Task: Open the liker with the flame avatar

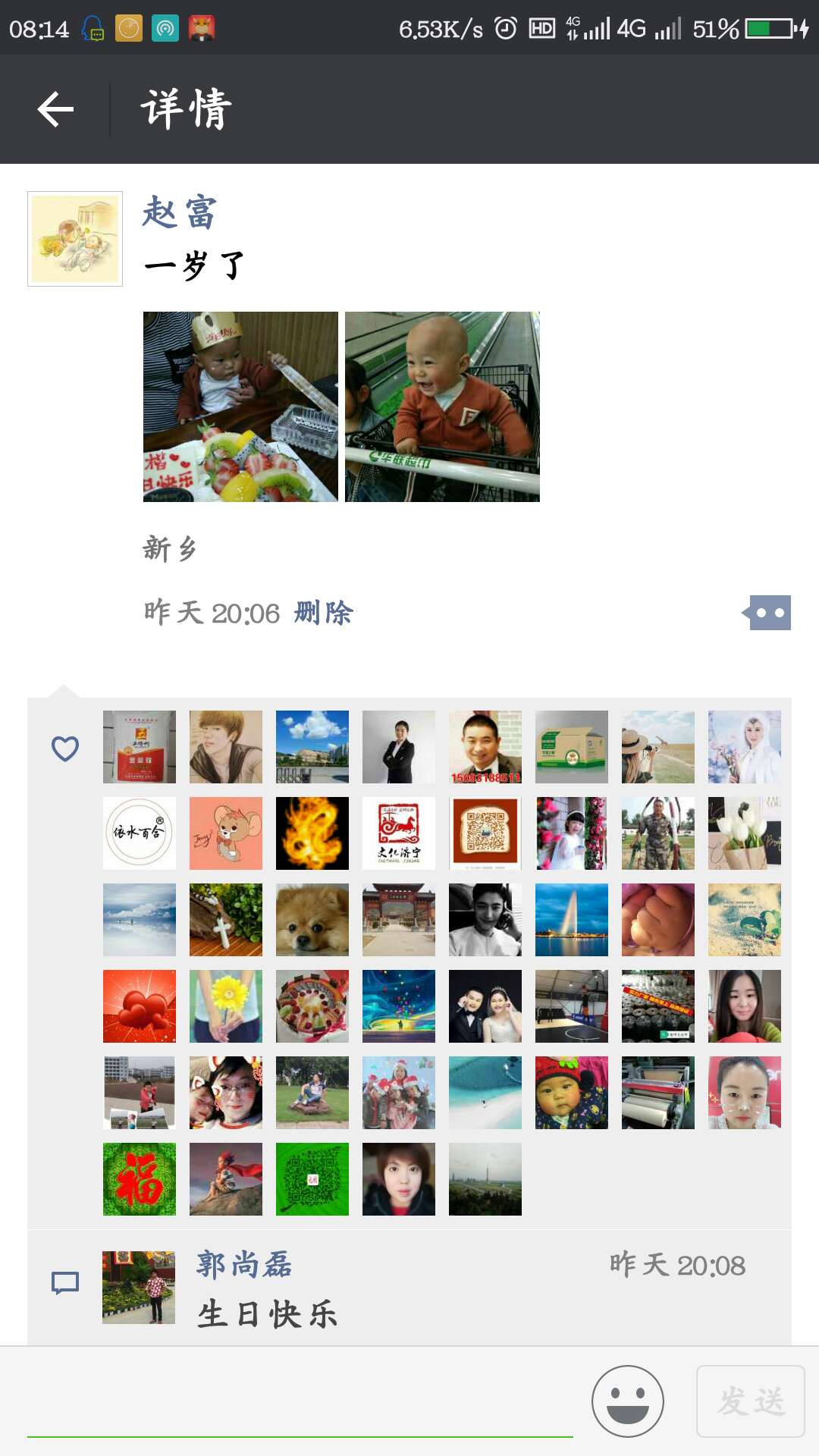Action: pos(312,833)
